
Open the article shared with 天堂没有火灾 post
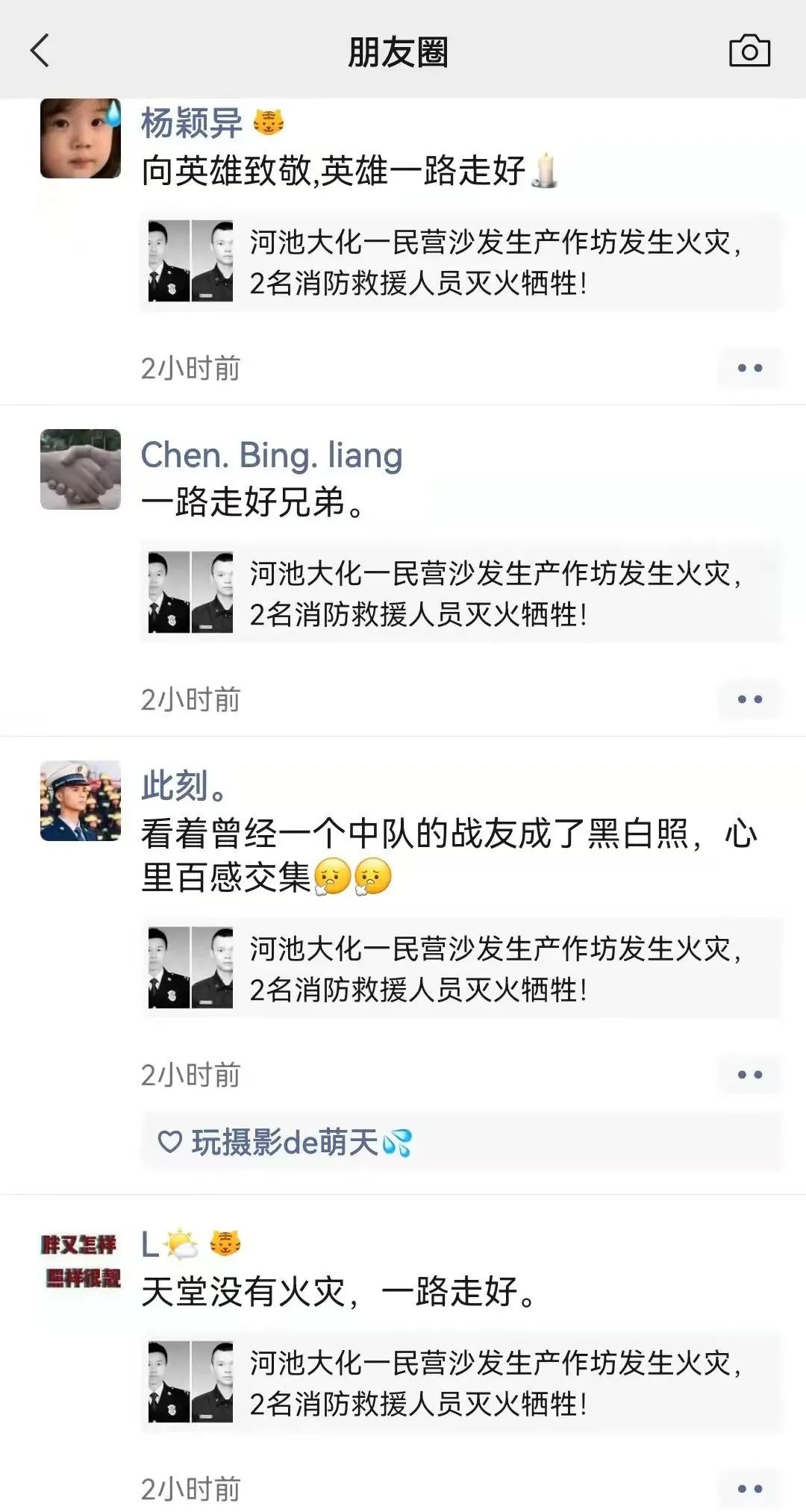tap(461, 1382)
